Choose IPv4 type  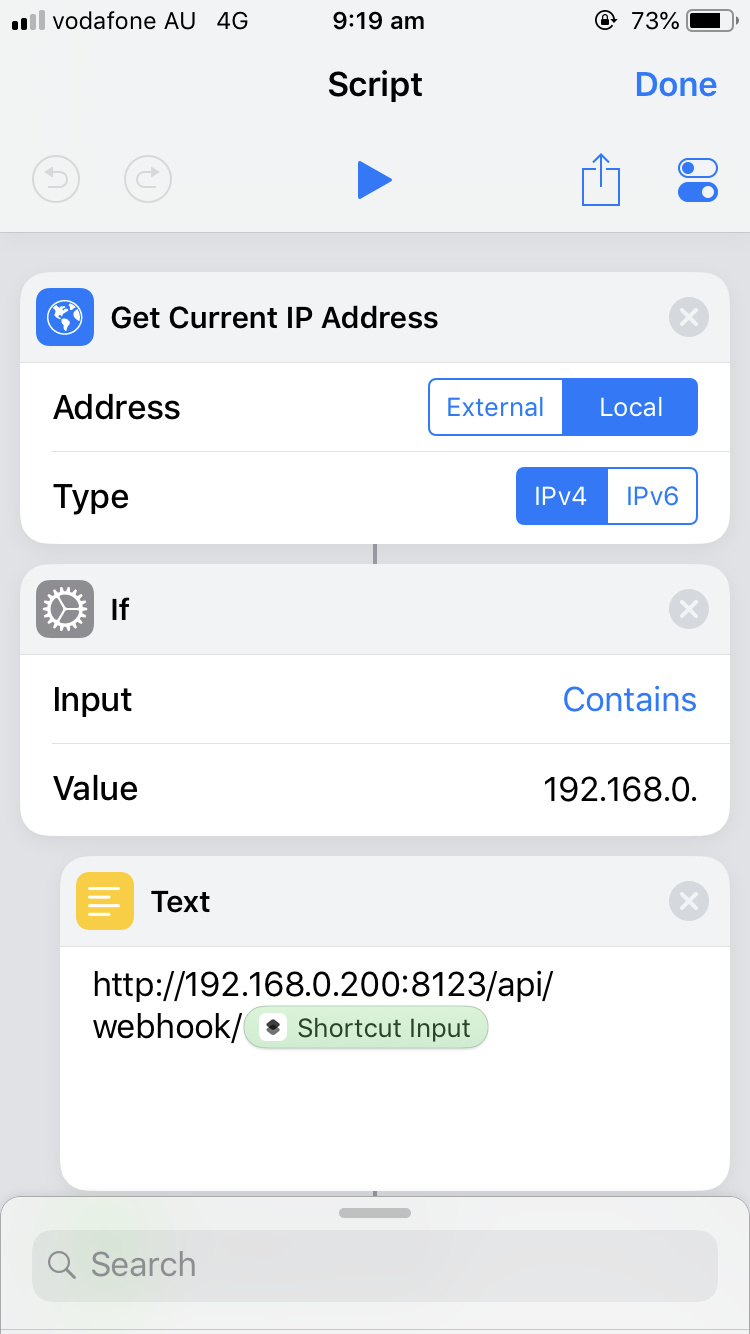560,496
